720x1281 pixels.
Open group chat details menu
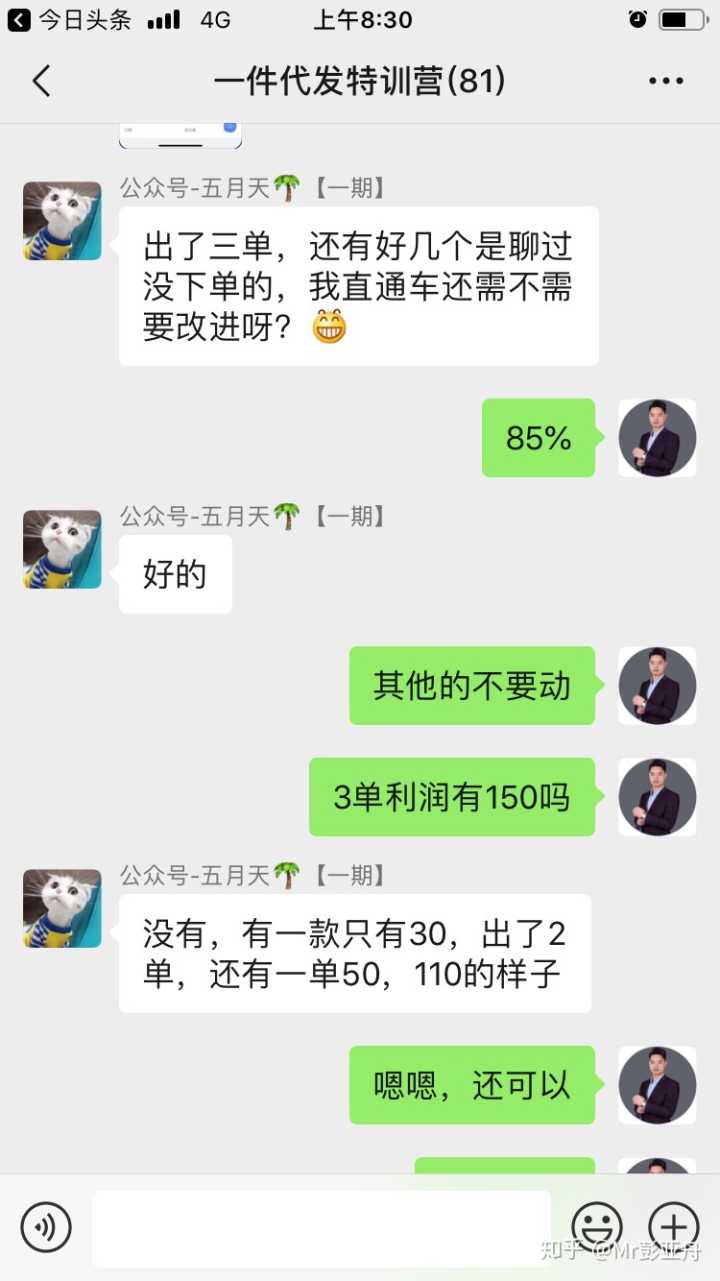[665, 81]
